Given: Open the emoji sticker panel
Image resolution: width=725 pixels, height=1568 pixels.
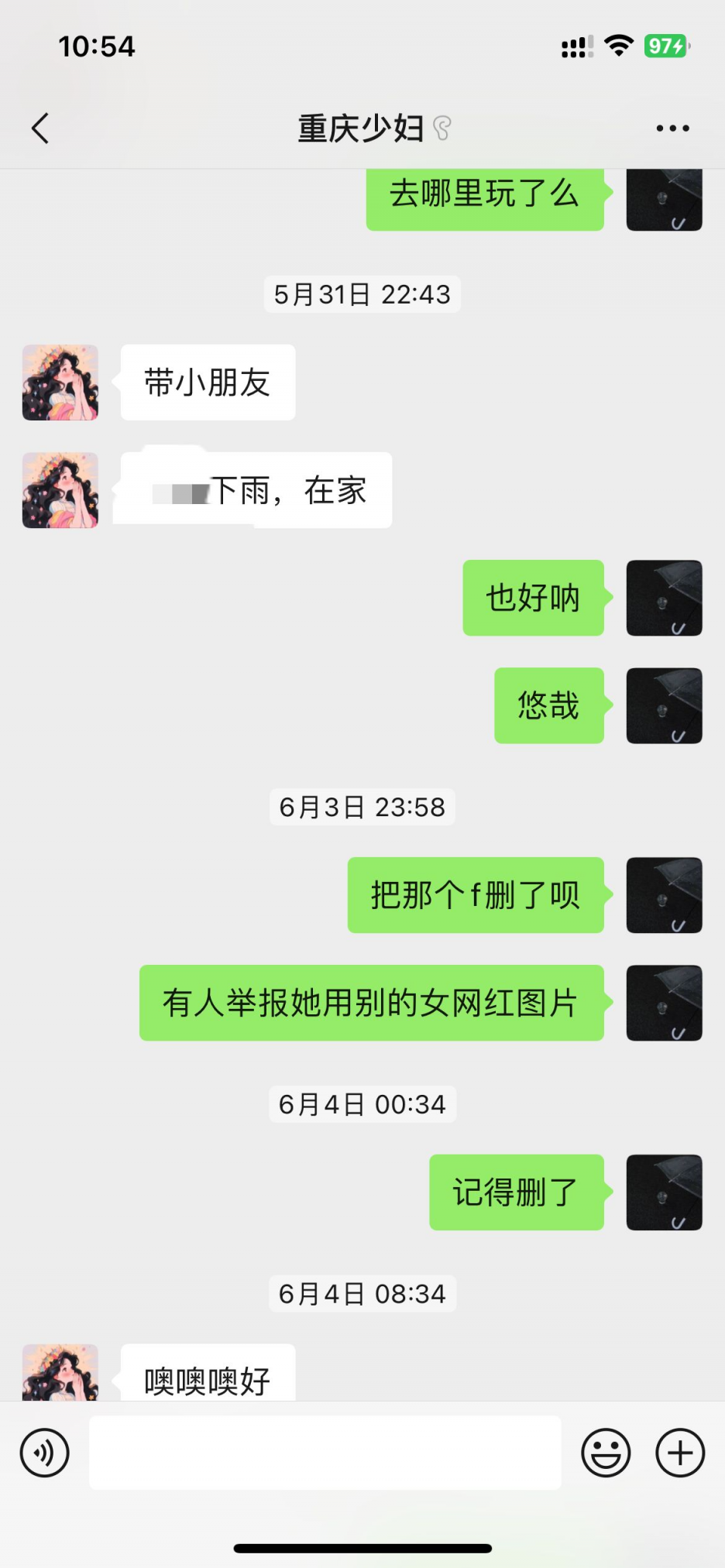Looking at the screenshot, I should (x=606, y=1453).
